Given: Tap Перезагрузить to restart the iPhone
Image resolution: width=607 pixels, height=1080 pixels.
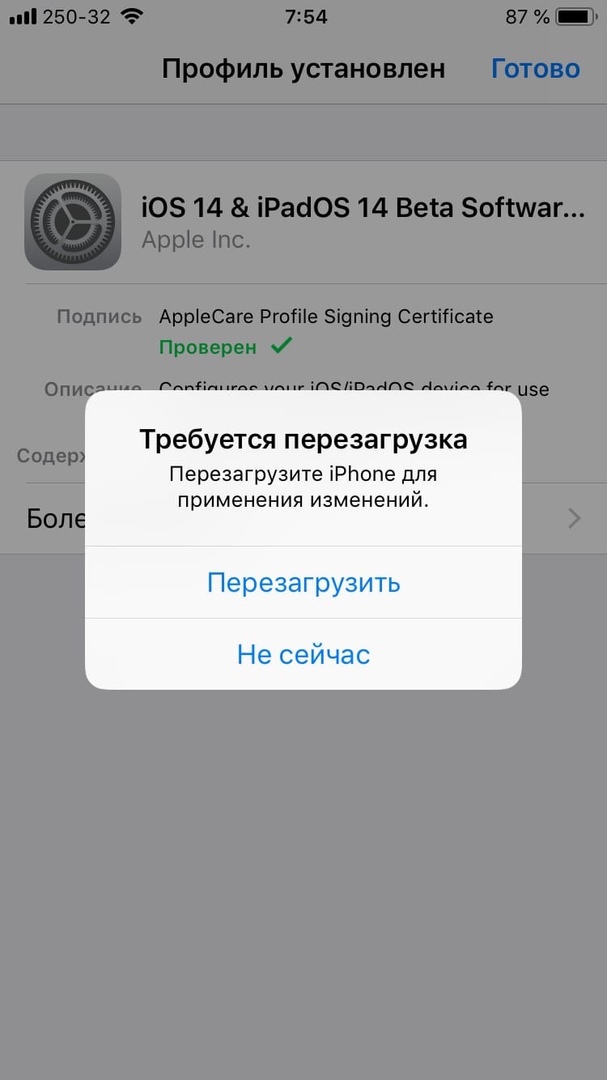Looking at the screenshot, I should tap(303, 583).
